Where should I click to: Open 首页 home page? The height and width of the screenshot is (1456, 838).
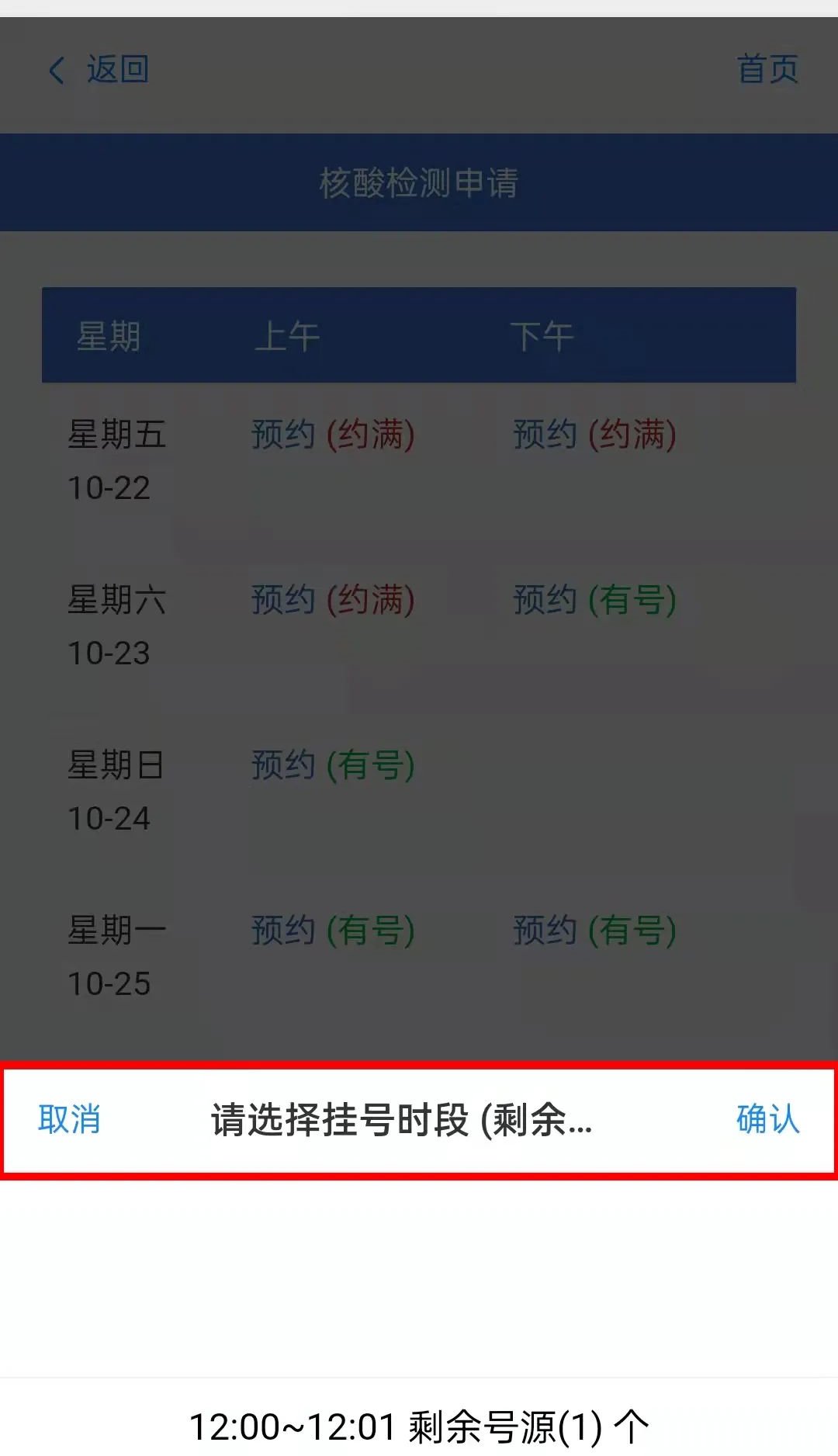click(x=767, y=70)
